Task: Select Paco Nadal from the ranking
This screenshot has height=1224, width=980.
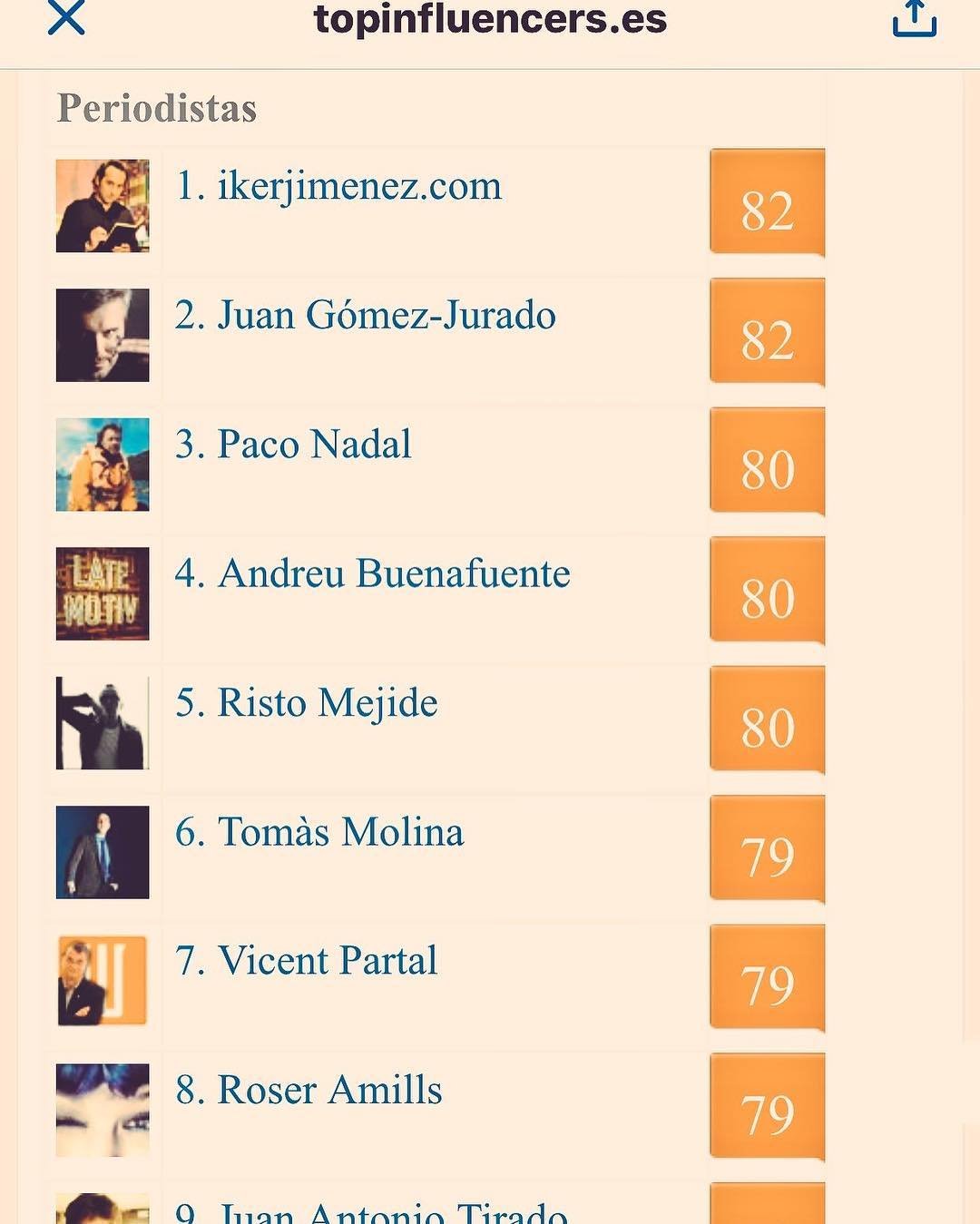Action: [x=294, y=445]
